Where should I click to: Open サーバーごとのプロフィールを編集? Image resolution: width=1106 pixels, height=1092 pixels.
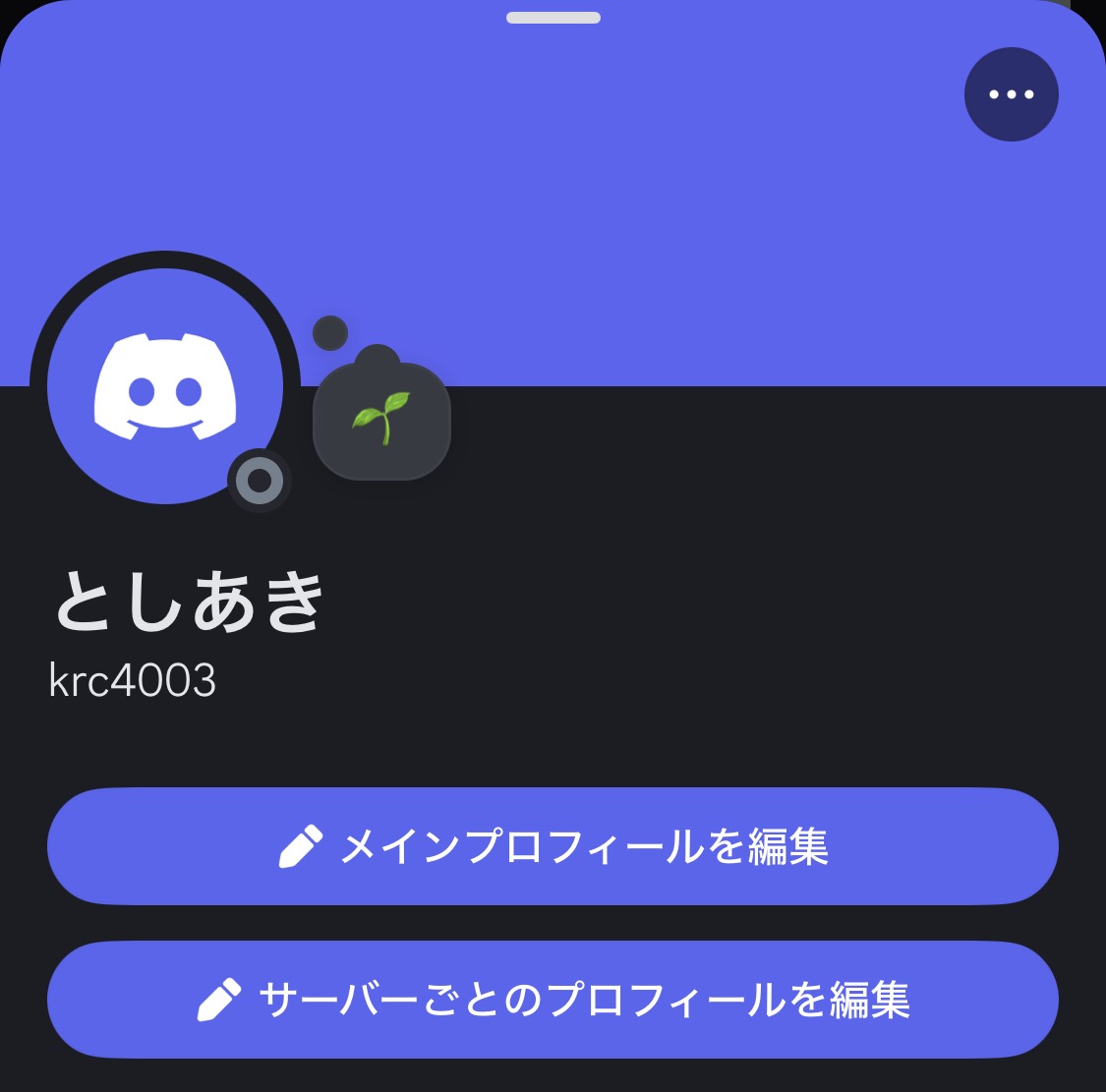(553, 1000)
